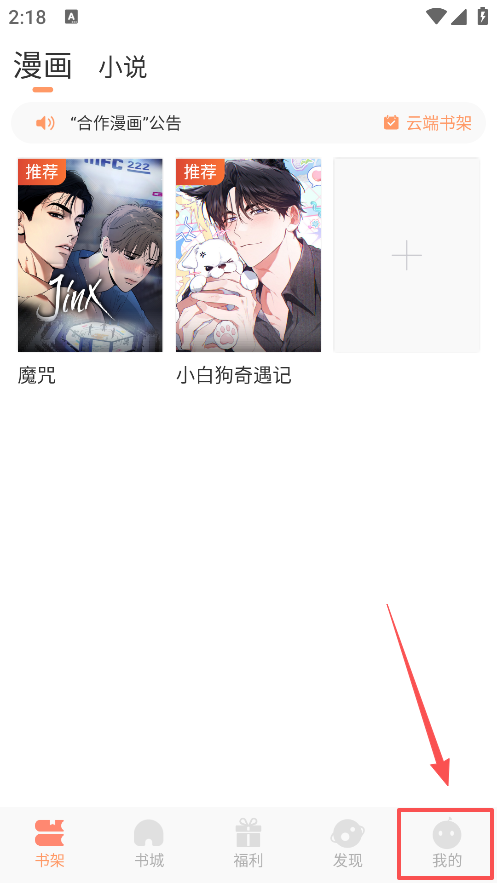497x883 pixels.
Task: Add a comic with the plus tile
Action: pyautogui.click(x=406, y=255)
